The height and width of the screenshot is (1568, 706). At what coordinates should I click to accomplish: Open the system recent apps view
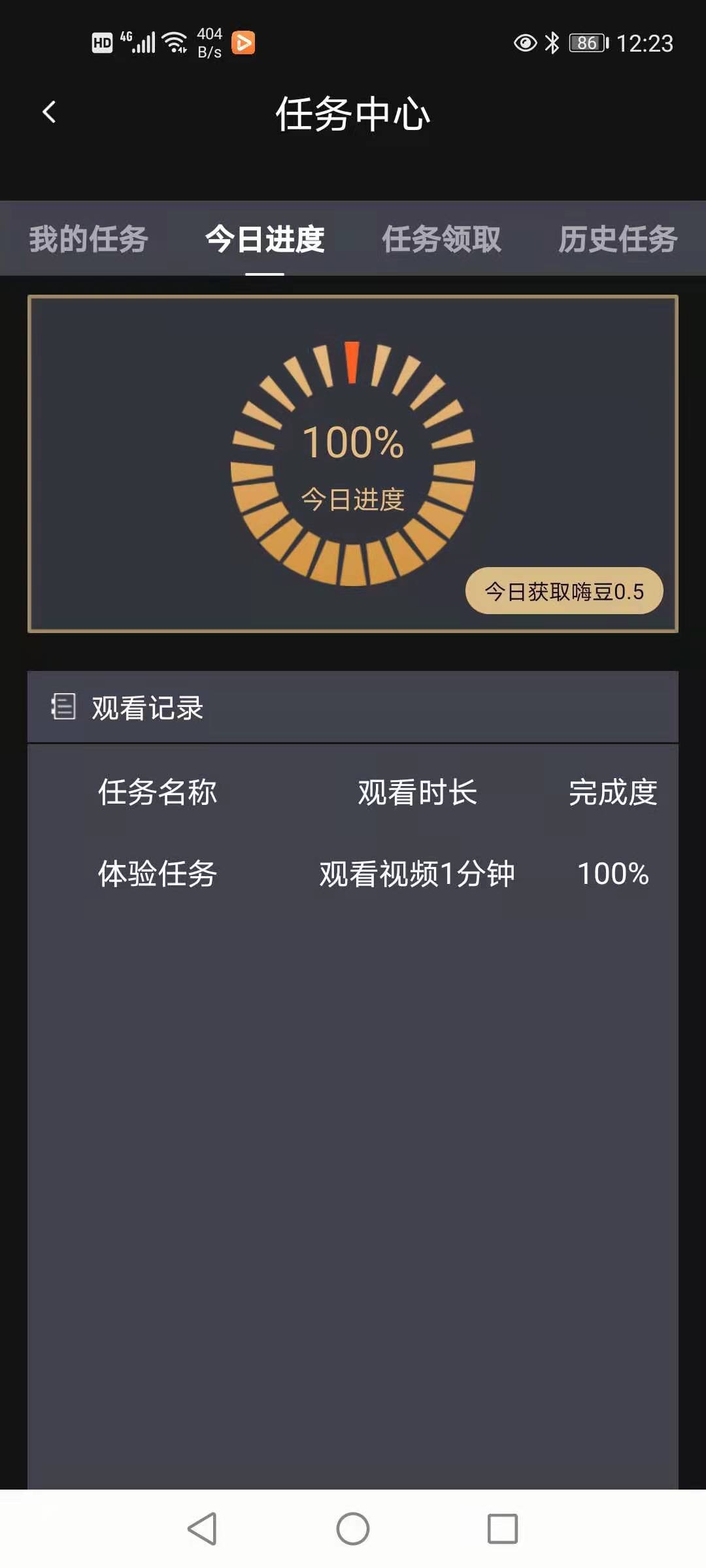[x=502, y=1528]
